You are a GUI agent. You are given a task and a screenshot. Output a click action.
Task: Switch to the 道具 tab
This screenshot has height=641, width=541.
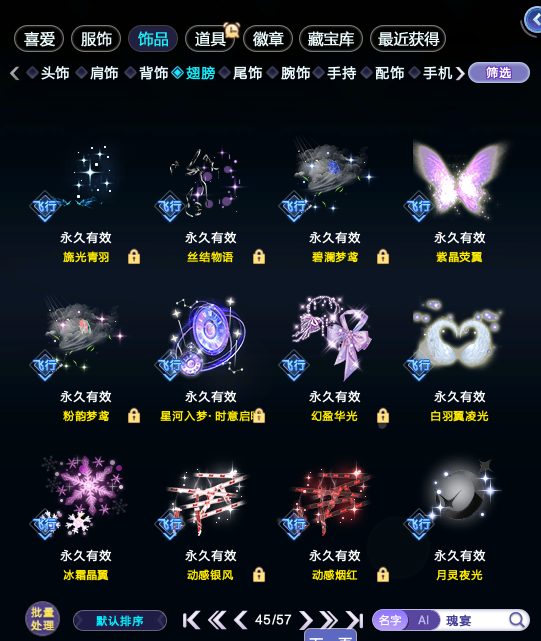point(210,39)
